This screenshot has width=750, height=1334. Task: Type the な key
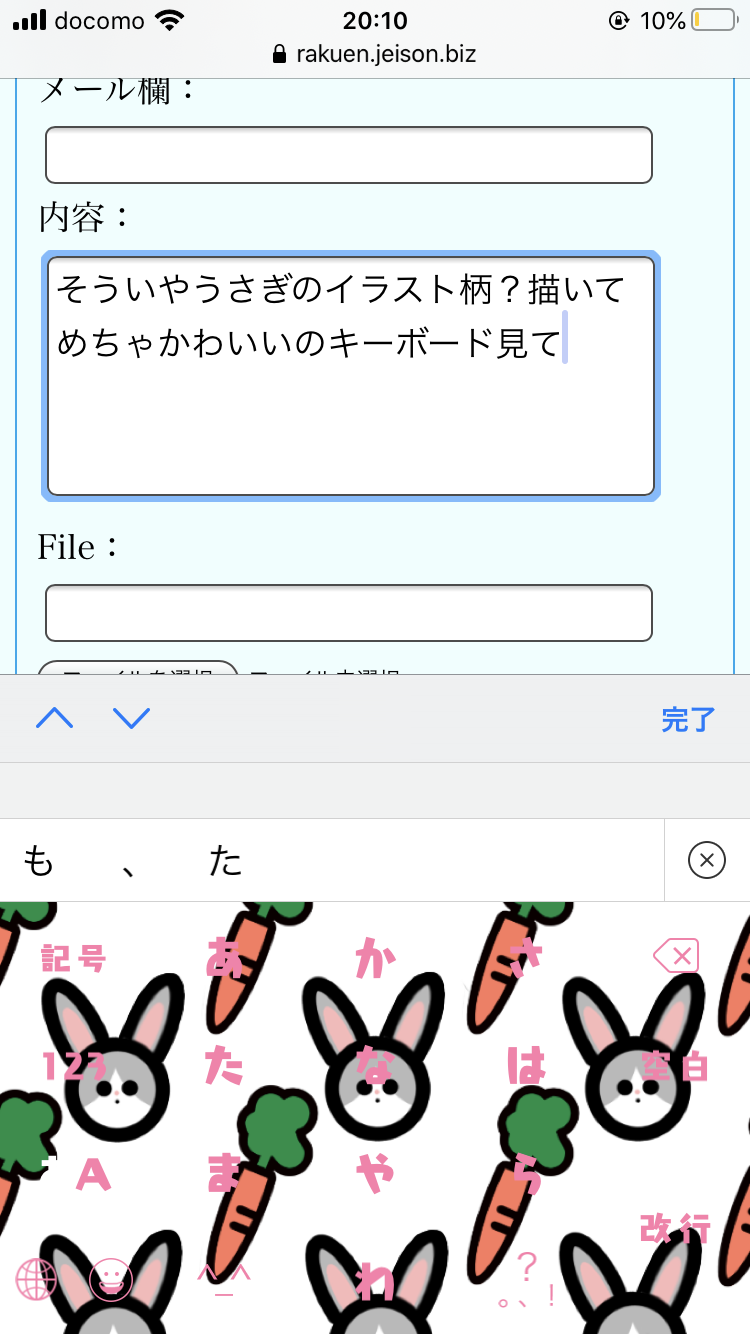(x=375, y=1067)
